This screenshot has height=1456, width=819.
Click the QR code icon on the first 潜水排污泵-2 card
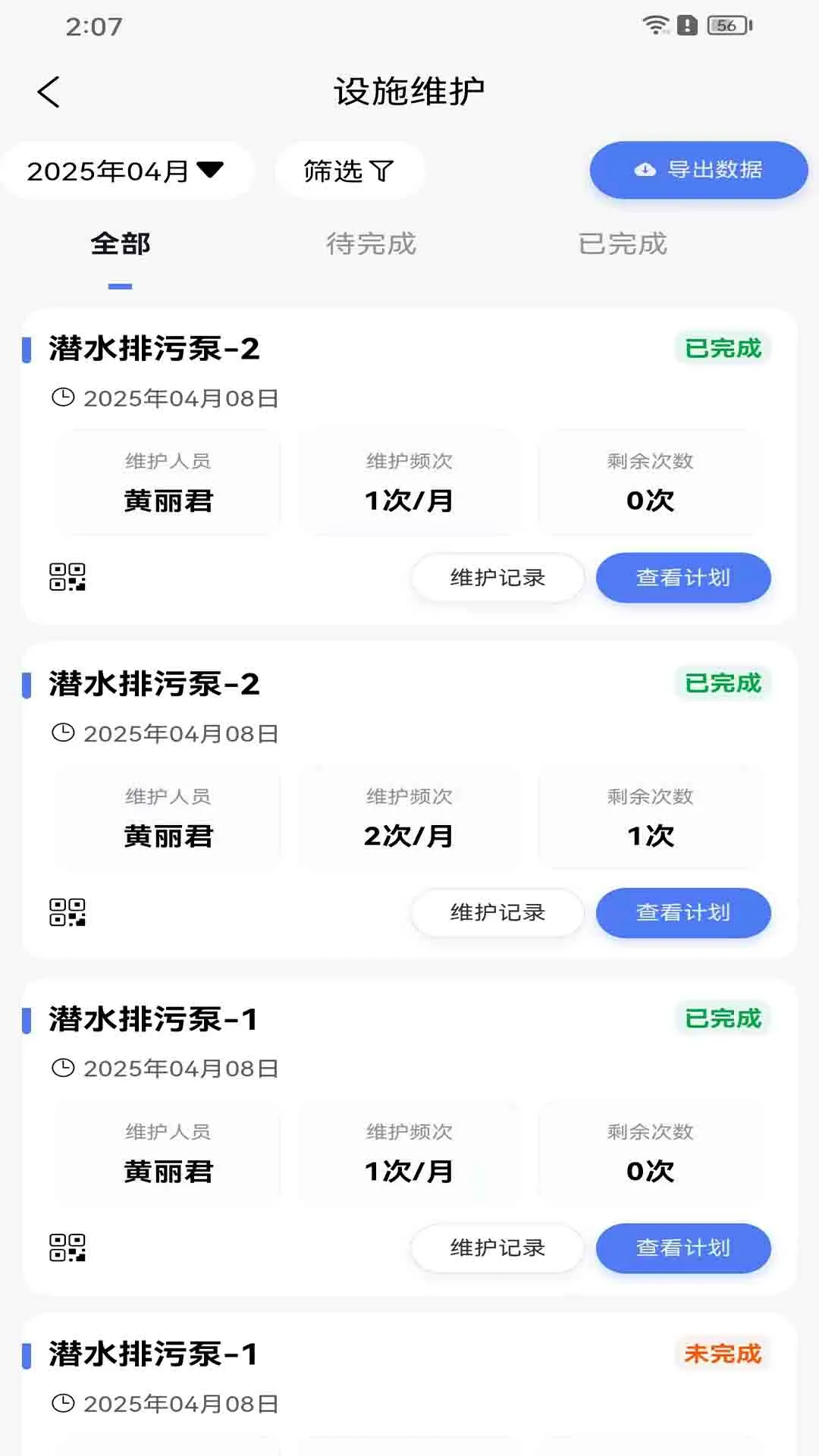click(x=67, y=578)
